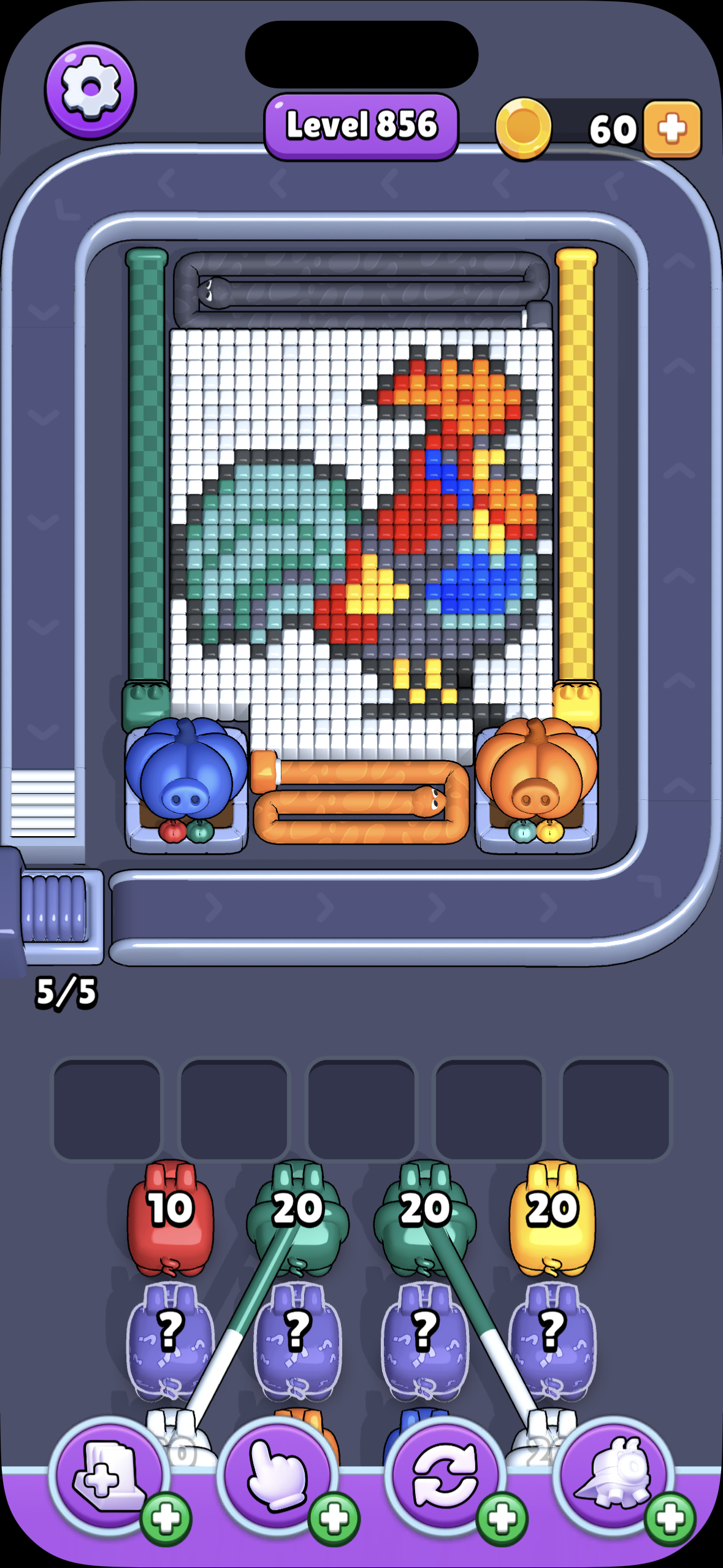Image resolution: width=723 pixels, height=1568 pixels.
Task: Select the yellow pig labeled 20
Action: click(552, 1218)
